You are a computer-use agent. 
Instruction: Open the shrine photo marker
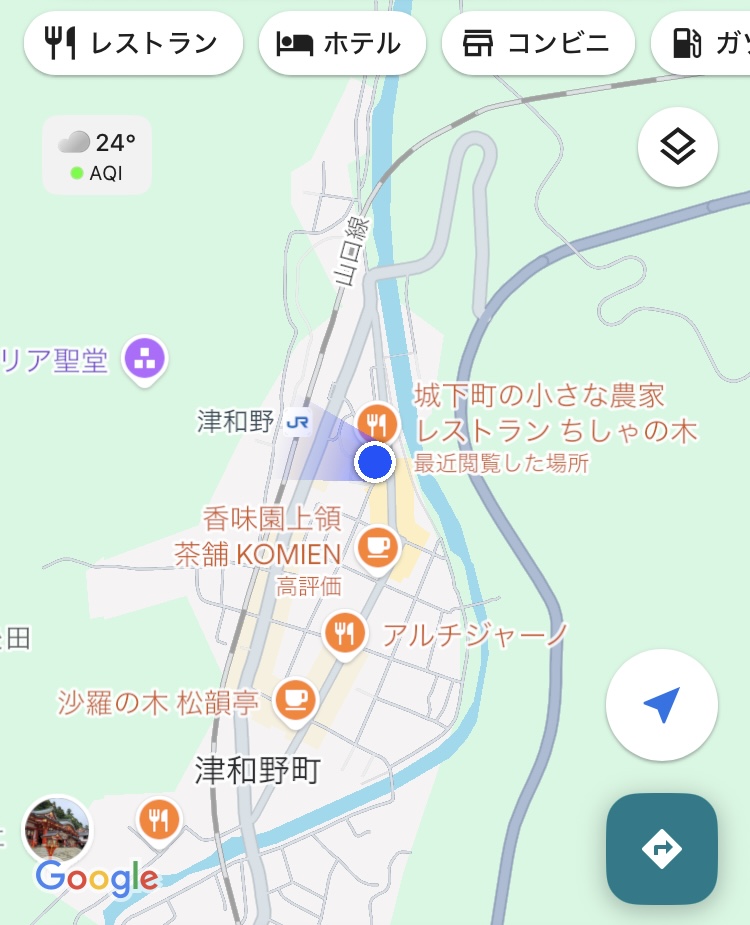click(x=57, y=829)
